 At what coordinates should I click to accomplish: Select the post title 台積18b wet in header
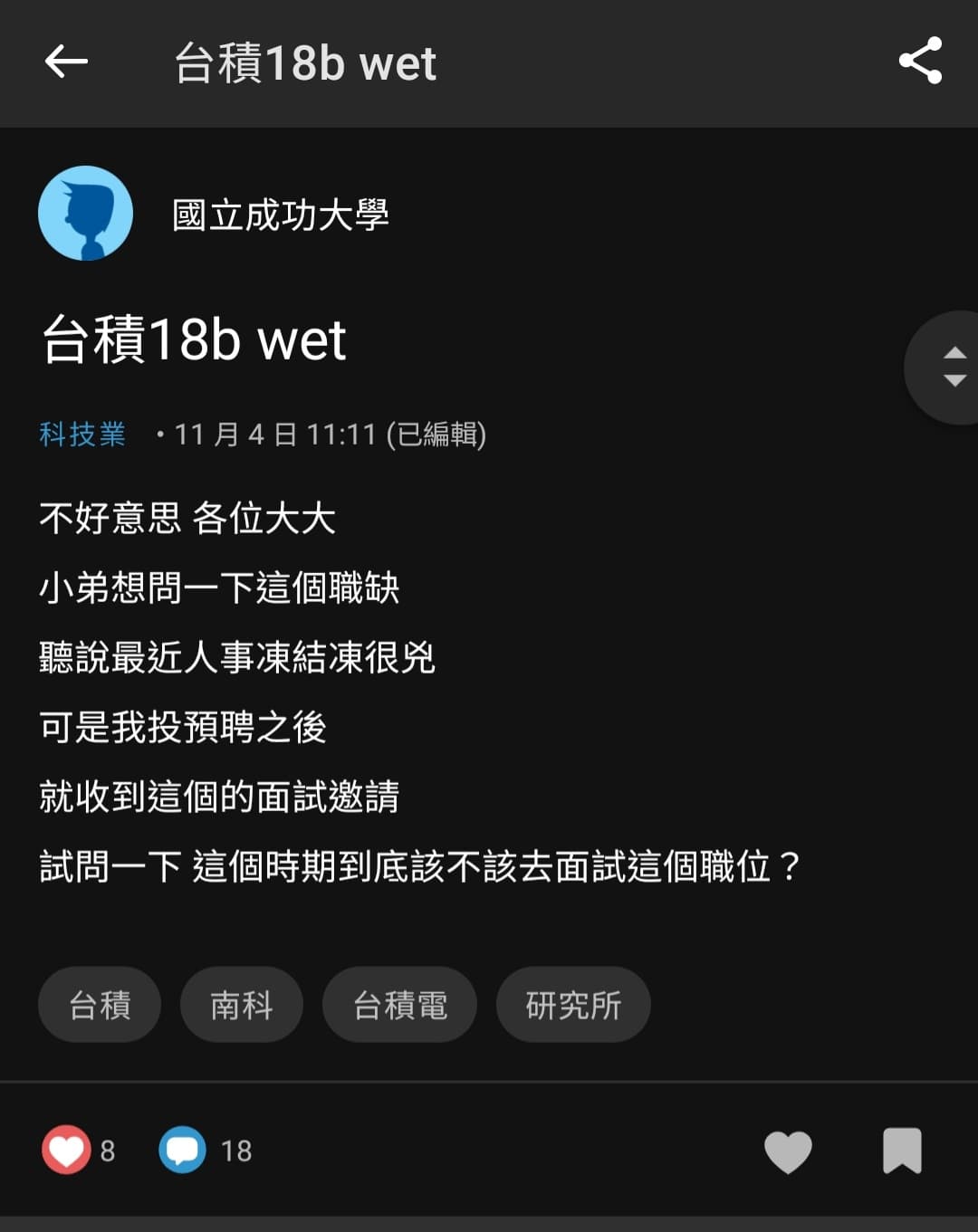[305, 63]
